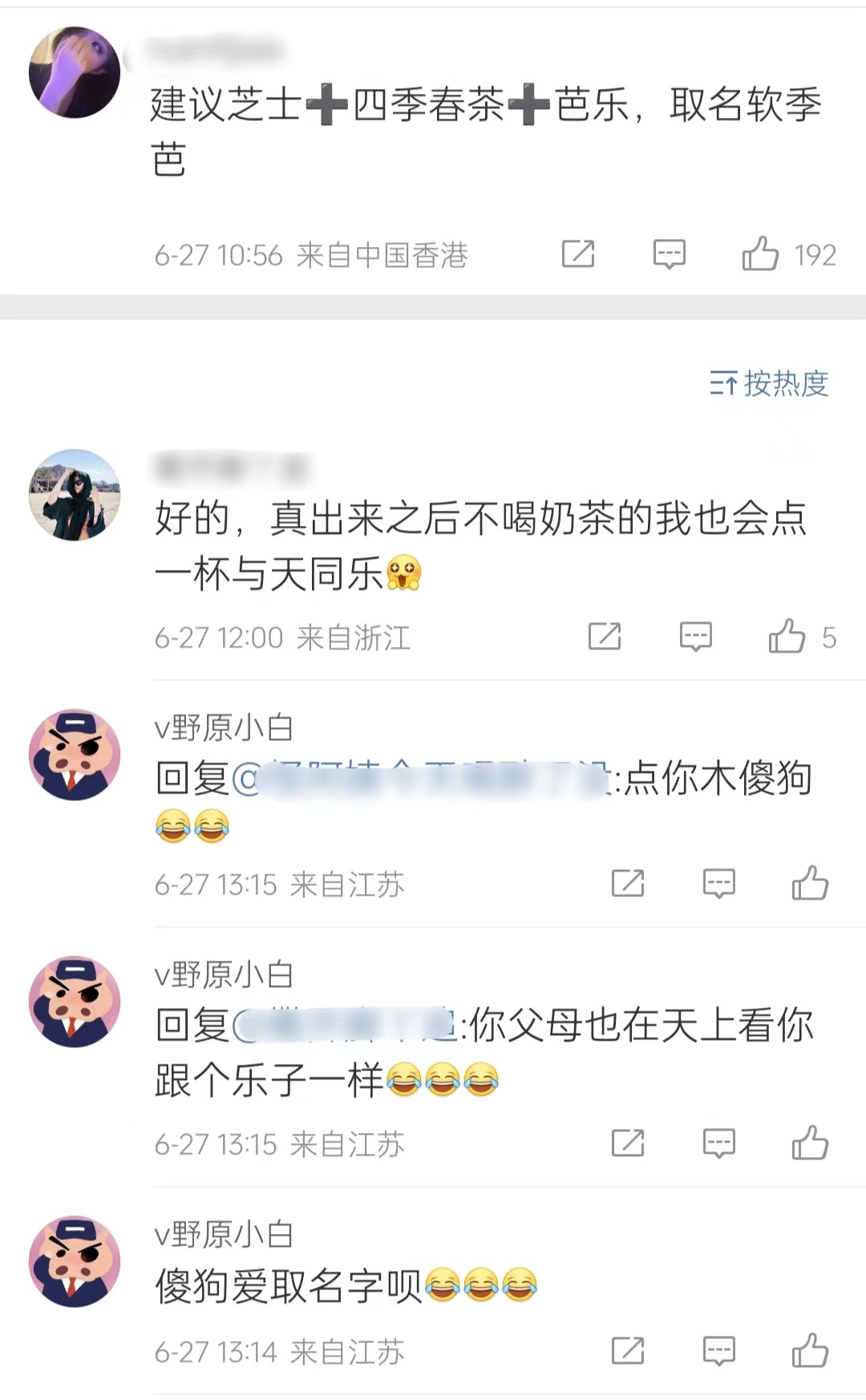Reply to the 与天同乐 comment

(695, 637)
